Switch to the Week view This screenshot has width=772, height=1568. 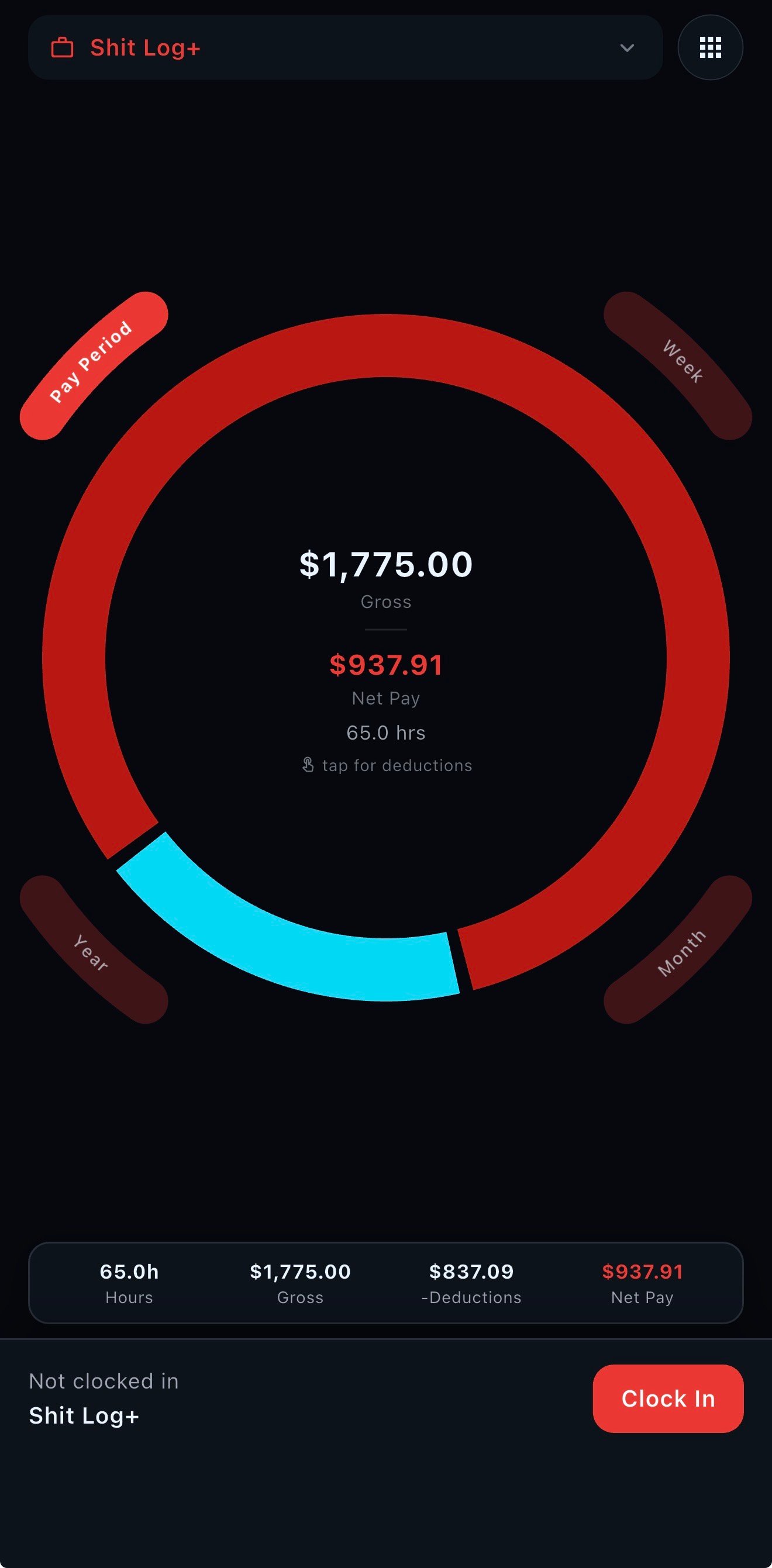(680, 364)
